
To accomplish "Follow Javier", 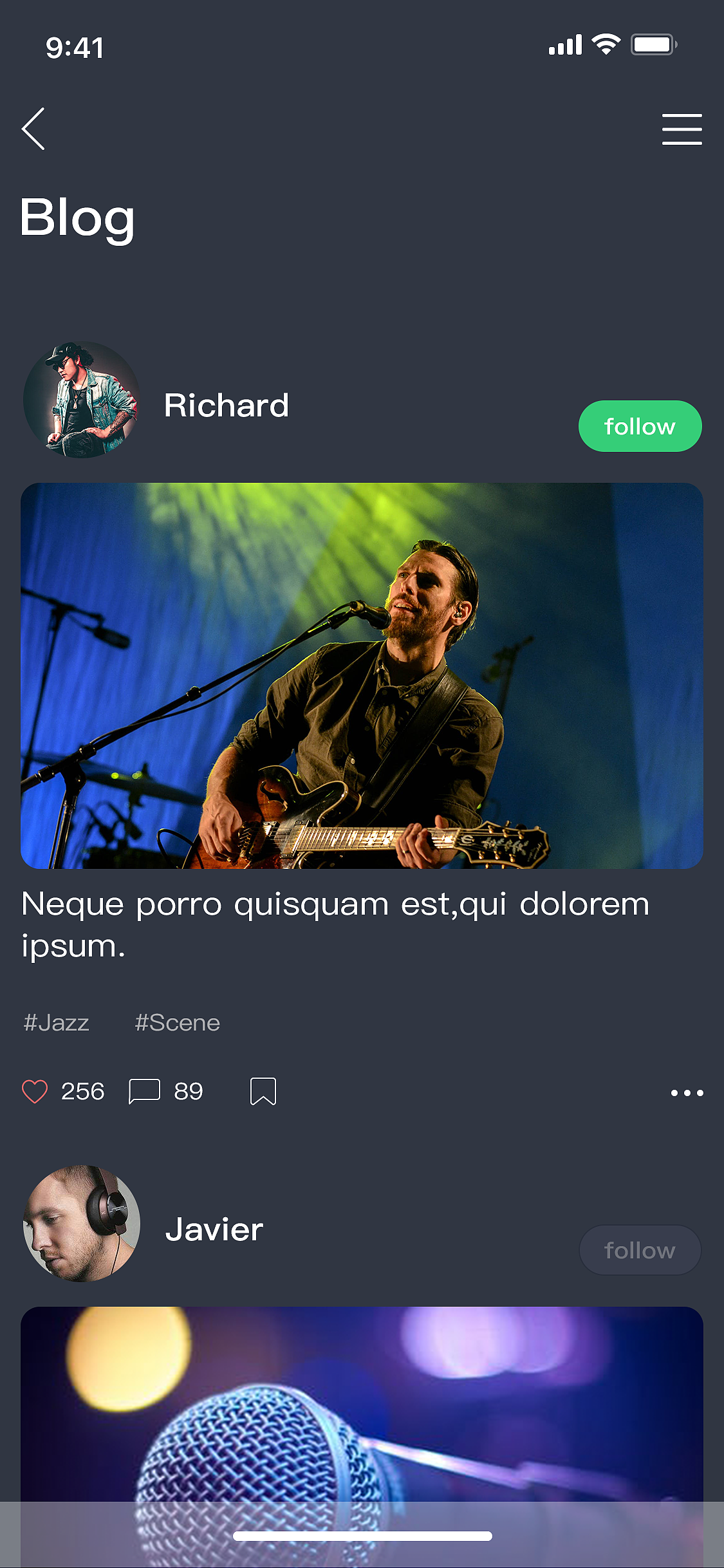I will click(x=640, y=1250).
